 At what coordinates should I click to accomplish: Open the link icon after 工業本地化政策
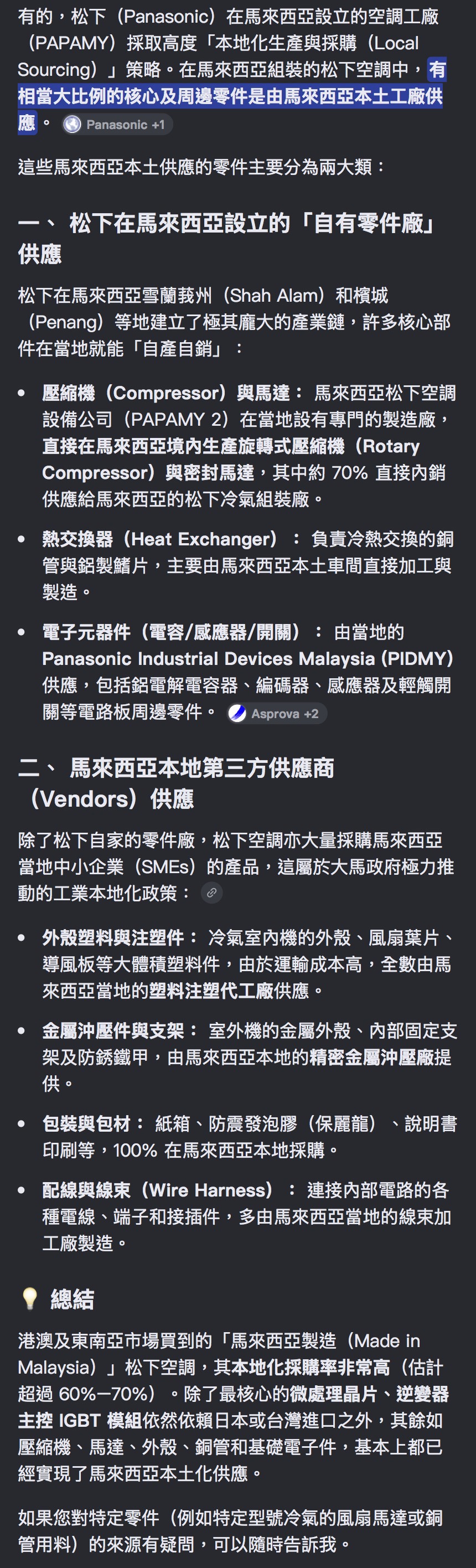[212, 893]
